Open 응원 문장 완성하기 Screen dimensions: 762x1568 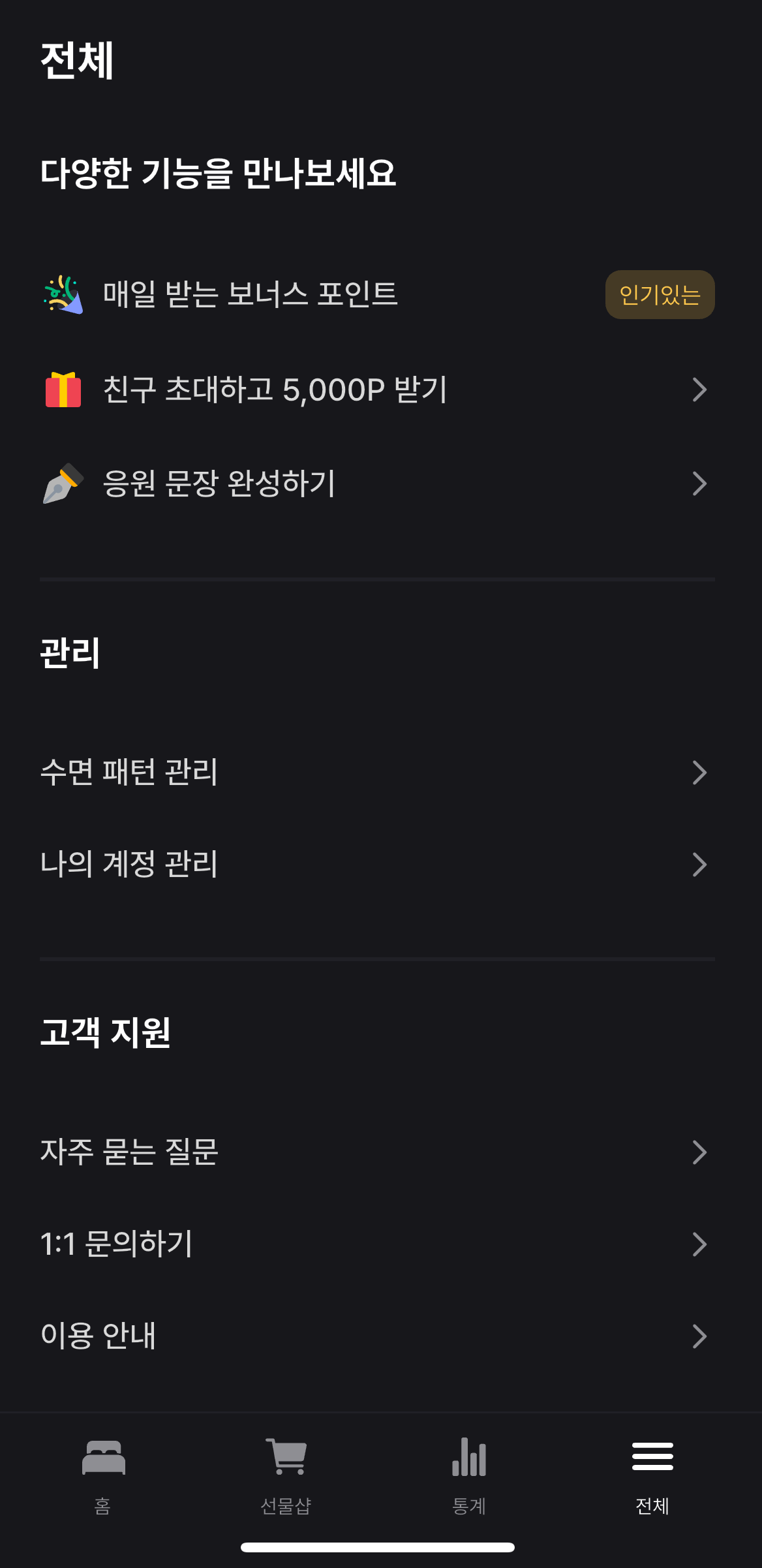pos(378,484)
